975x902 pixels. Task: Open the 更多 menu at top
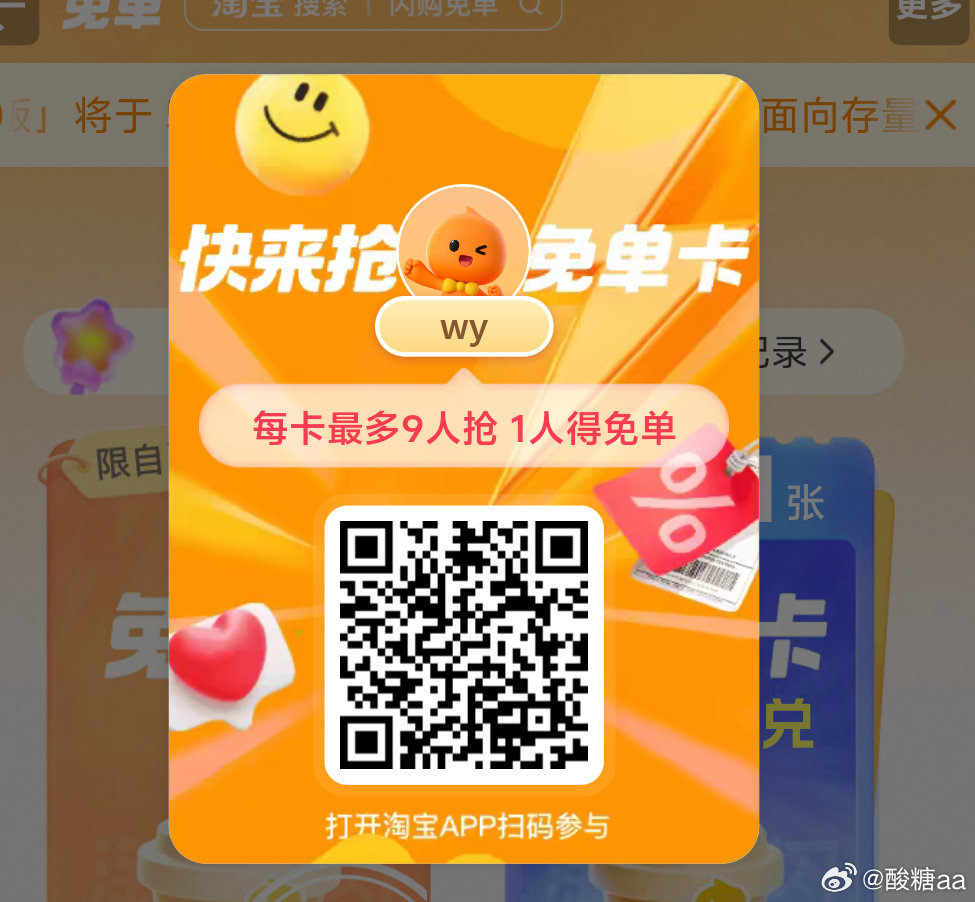(928, 12)
